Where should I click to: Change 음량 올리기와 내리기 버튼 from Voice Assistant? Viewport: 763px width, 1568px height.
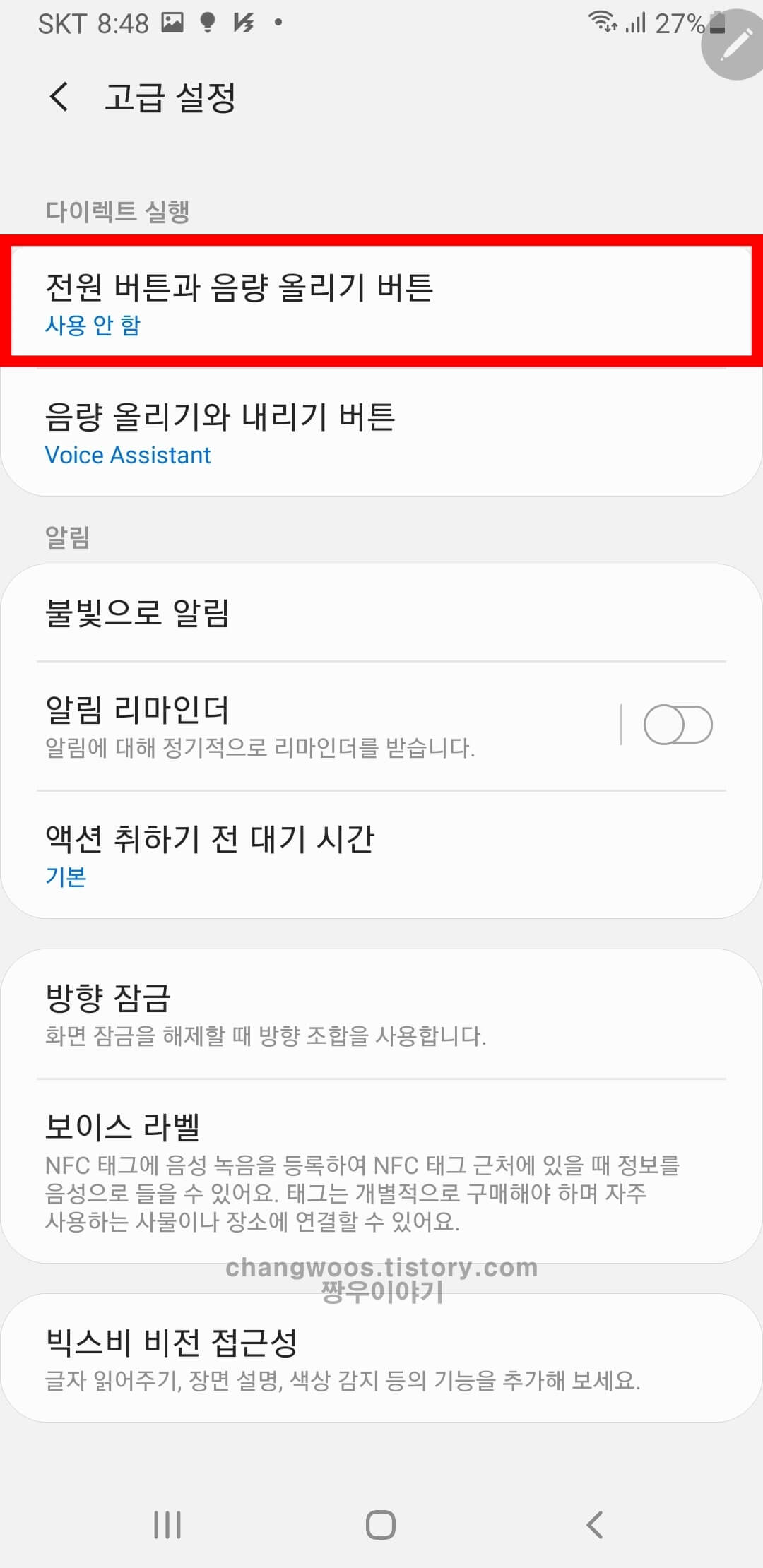pyautogui.click(x=381, y=433)
